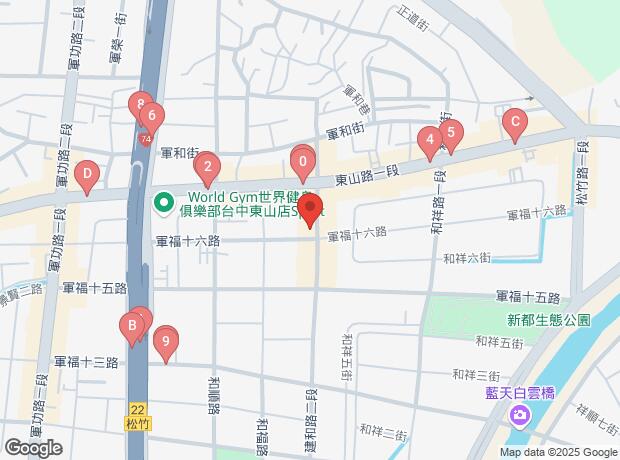Tap map marker D
The height and width of the screenshot is (460, 620).
pyautogui.click(x=87, y=179)
